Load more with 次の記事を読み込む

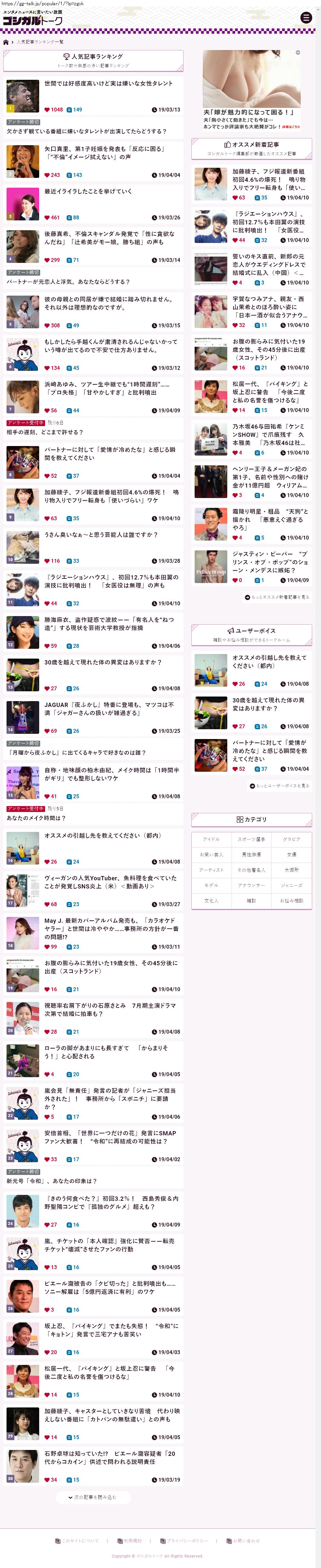tap(94, 1497)
